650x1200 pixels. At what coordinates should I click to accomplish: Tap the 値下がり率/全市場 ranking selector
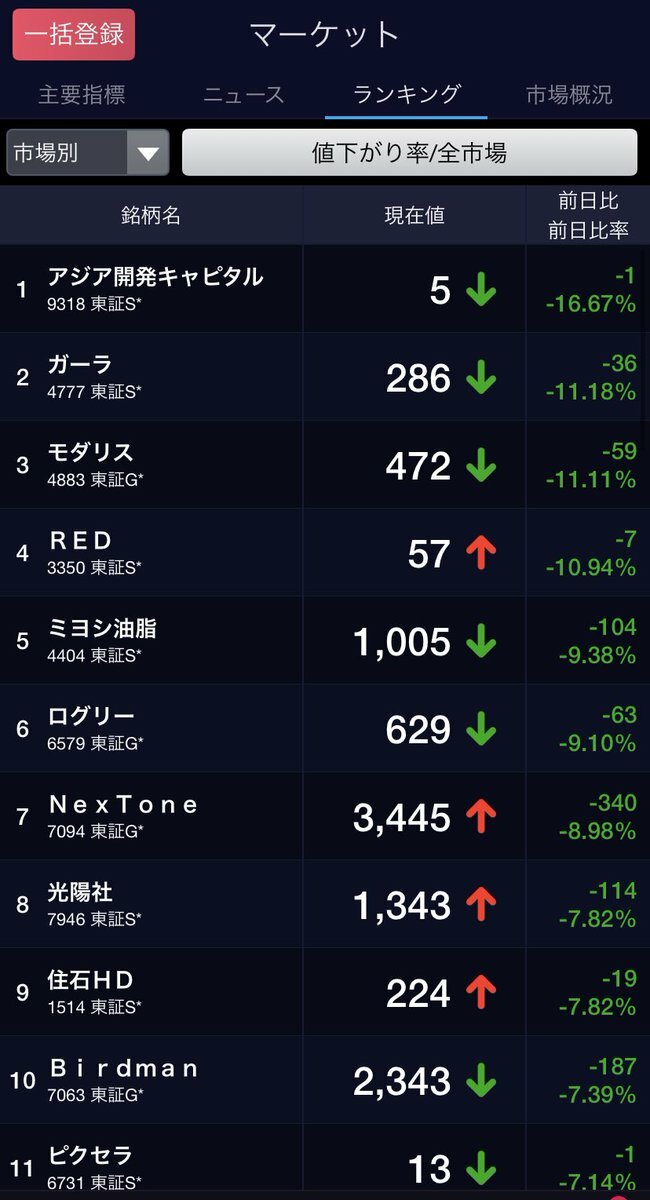tap(409, 153)
